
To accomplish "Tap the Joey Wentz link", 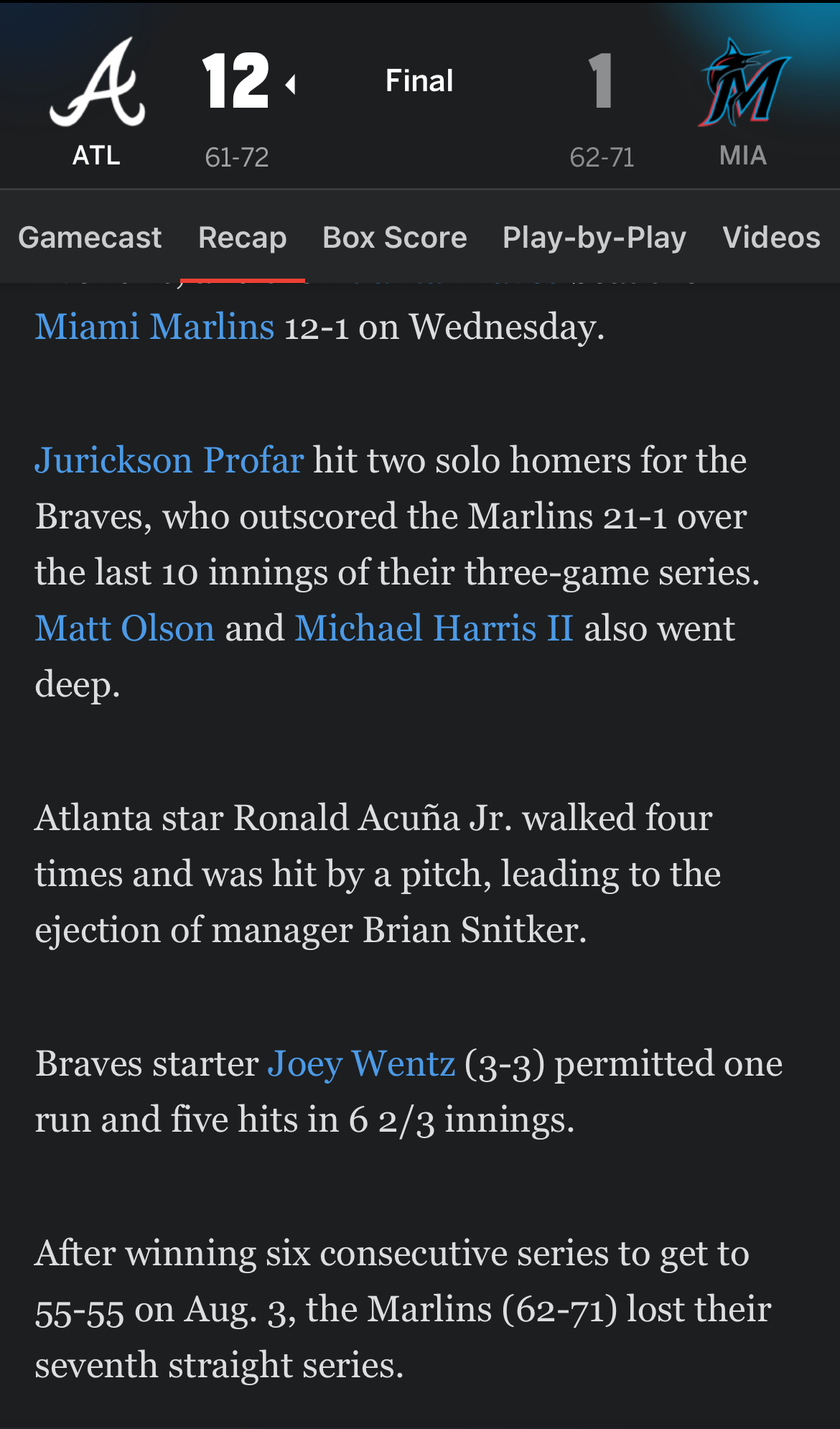I will point(361,1063).
